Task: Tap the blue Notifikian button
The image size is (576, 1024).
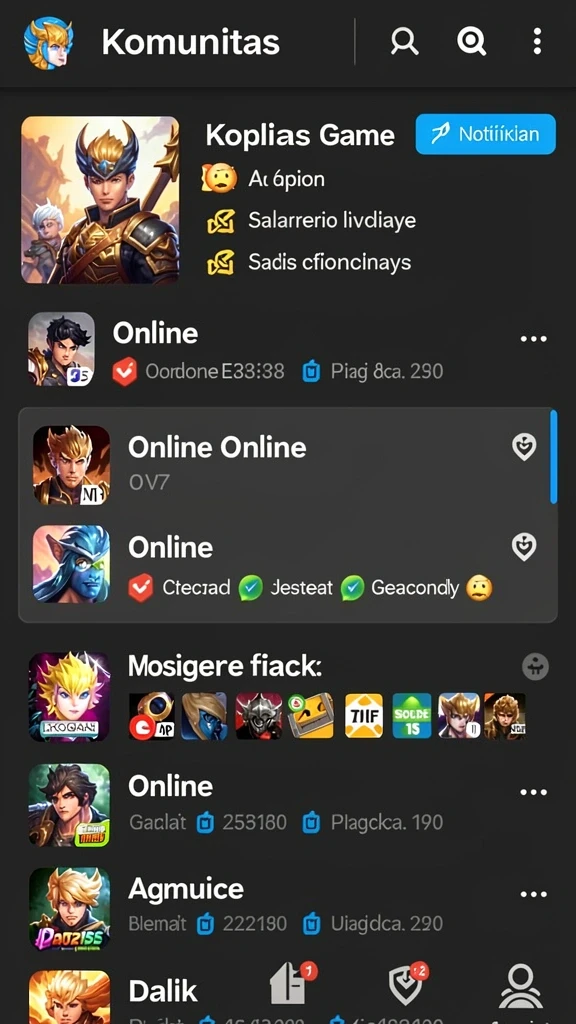Action: 485,134
